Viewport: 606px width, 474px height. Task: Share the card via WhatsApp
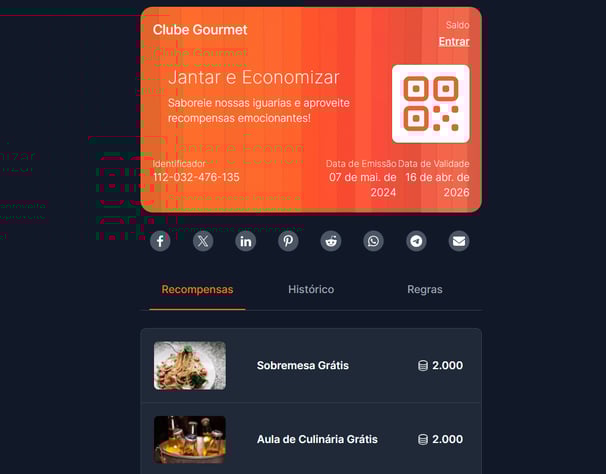pyautogui.click(x=373, y=241)
